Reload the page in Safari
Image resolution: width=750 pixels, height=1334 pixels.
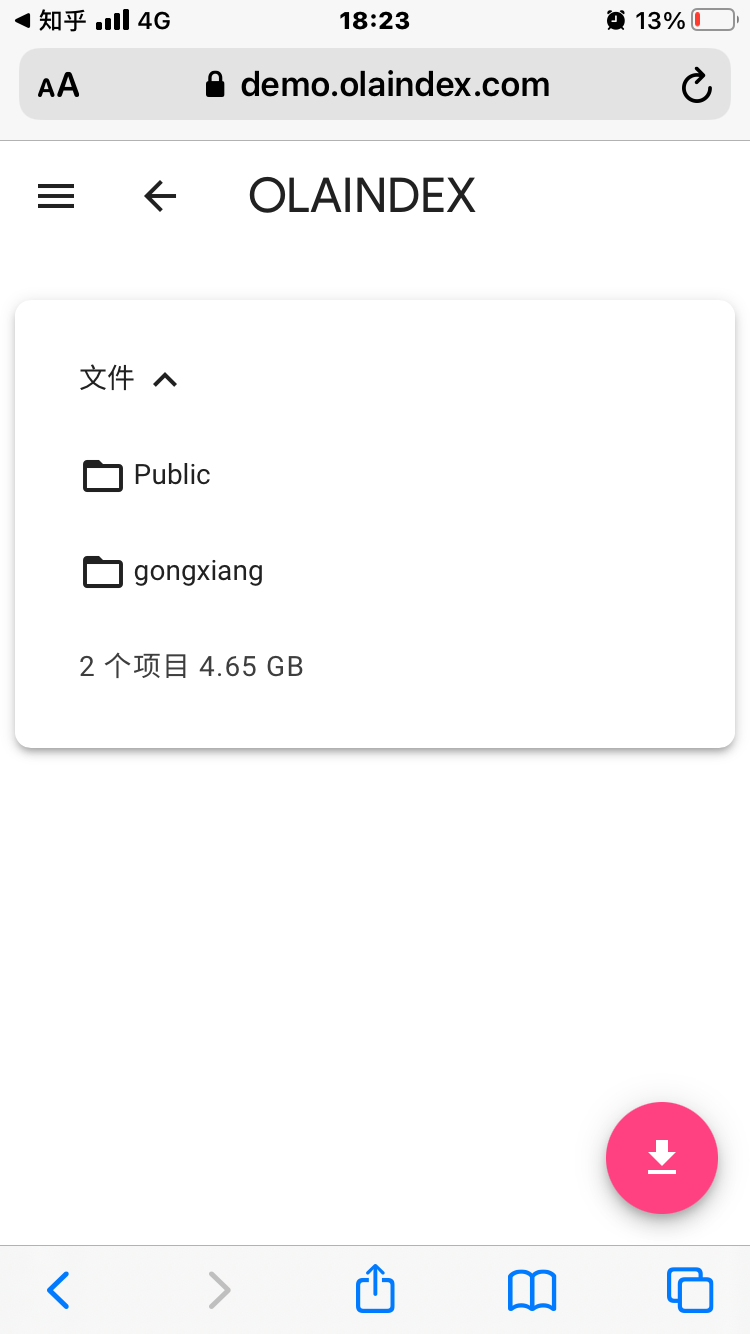pos(696,86)
